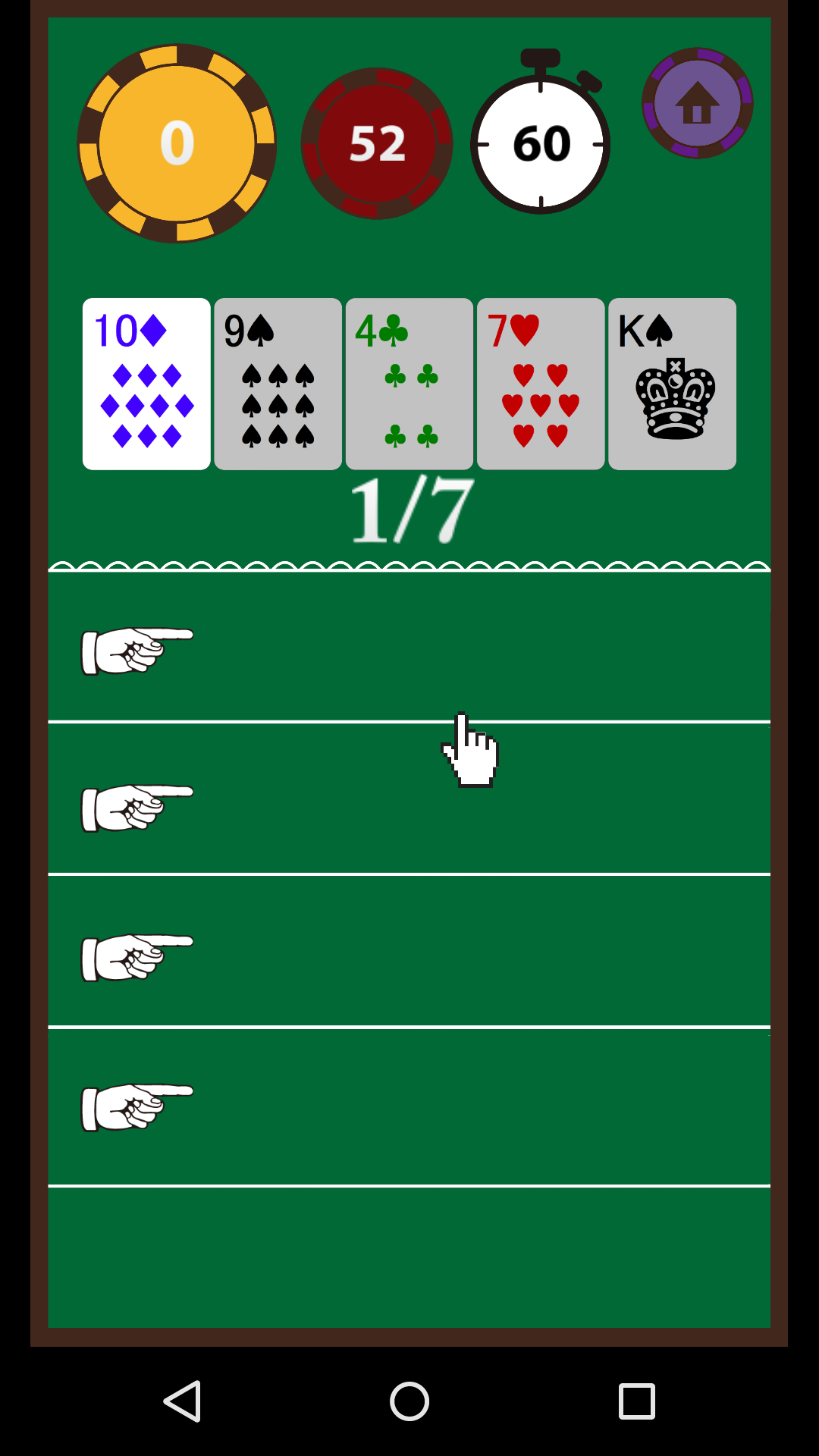Select the 10 of diamonds card
819x1456 pixels.
(x=146, y=384)
